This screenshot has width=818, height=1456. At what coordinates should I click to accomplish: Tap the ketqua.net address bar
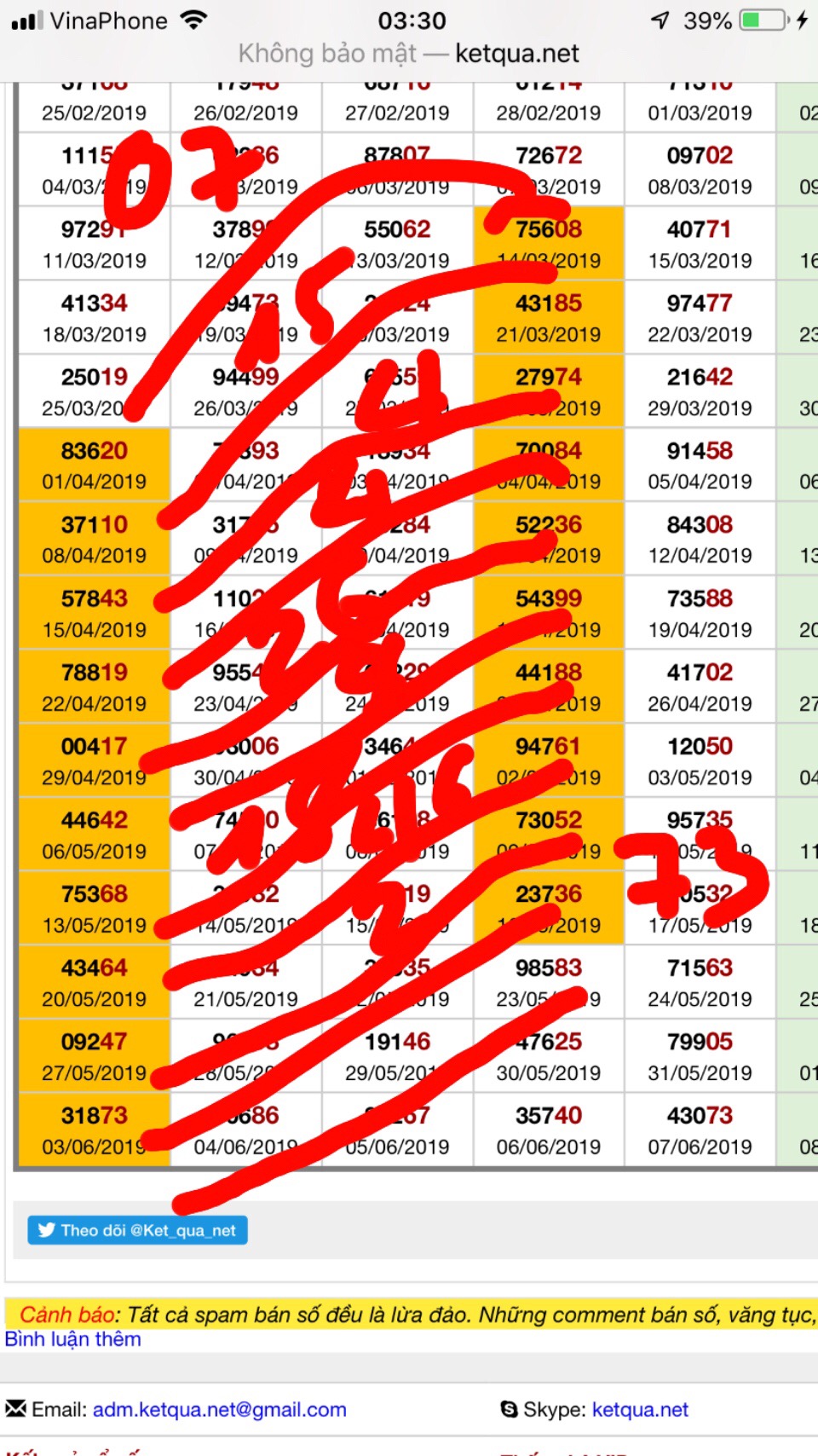click(x=409, y=54)
